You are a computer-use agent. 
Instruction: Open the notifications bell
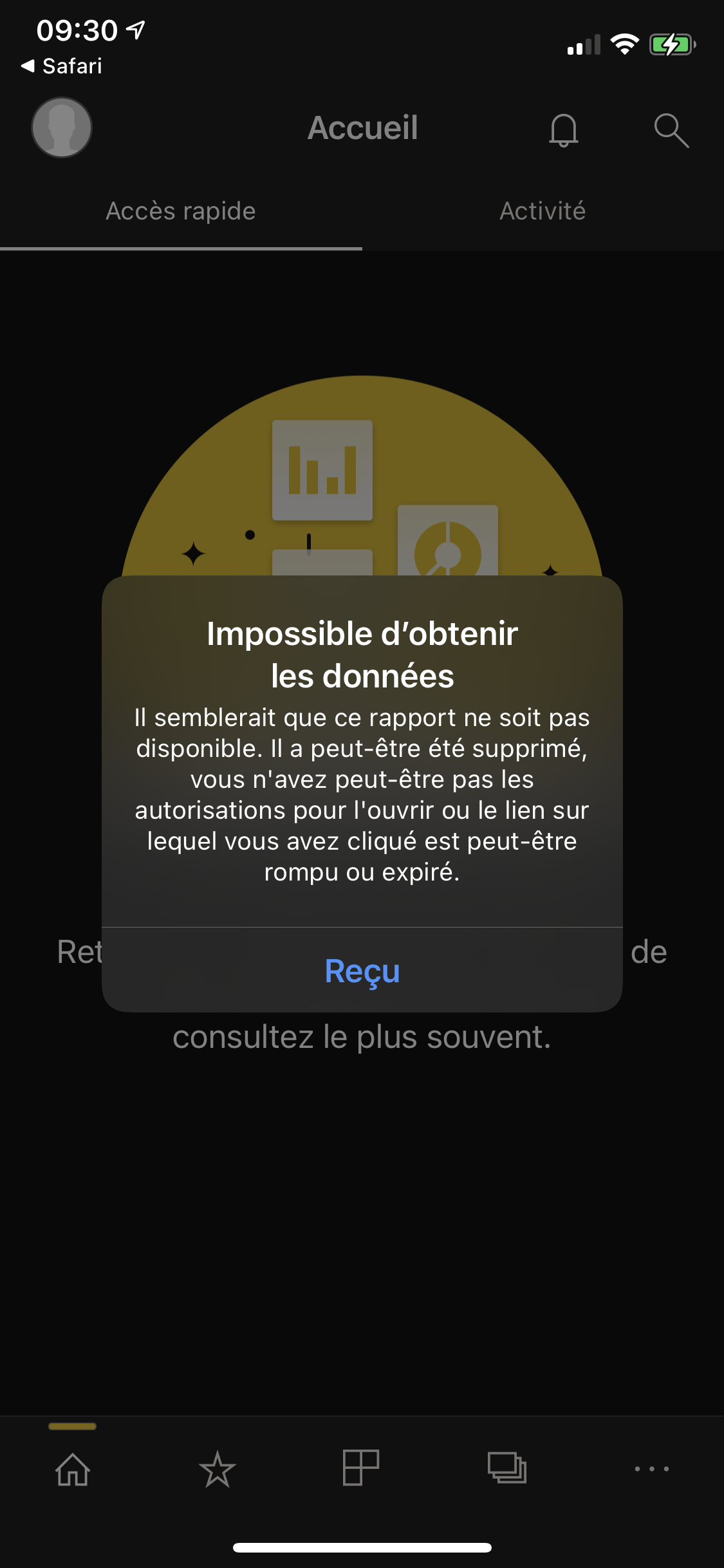click(x=563, y=130)
